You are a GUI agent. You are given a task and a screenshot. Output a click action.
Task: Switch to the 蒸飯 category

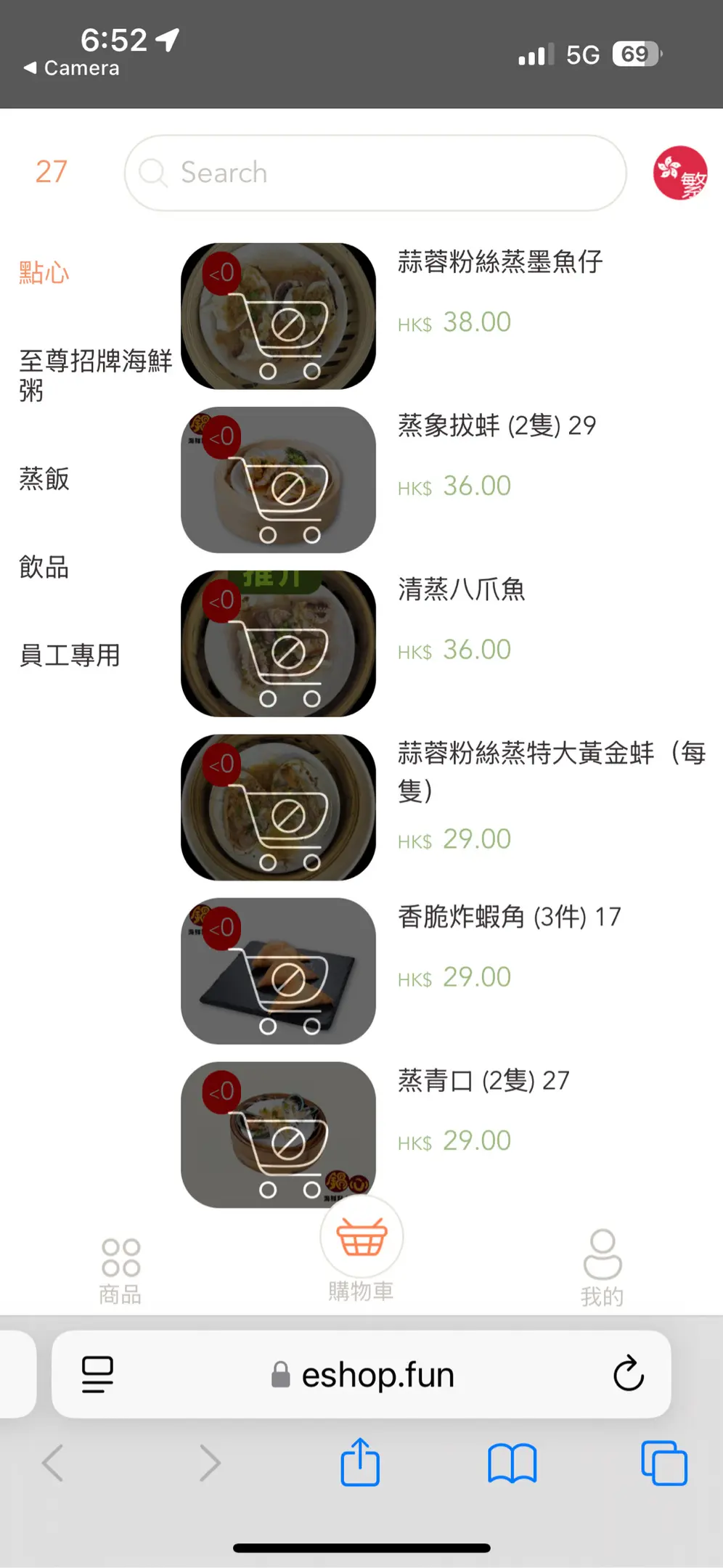44,479
